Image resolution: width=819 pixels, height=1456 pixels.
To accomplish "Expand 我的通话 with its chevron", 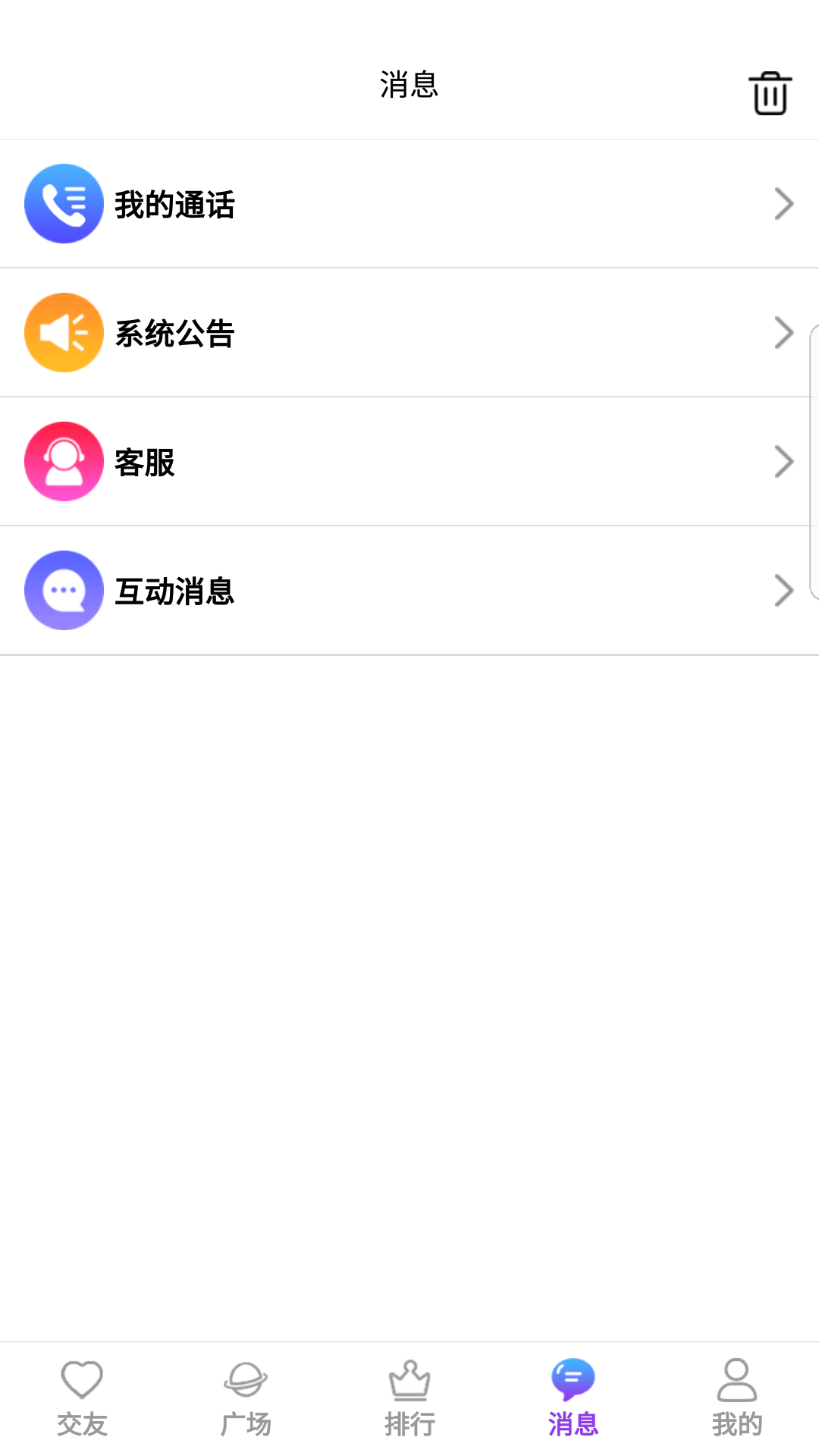I will tap(784, 203).
